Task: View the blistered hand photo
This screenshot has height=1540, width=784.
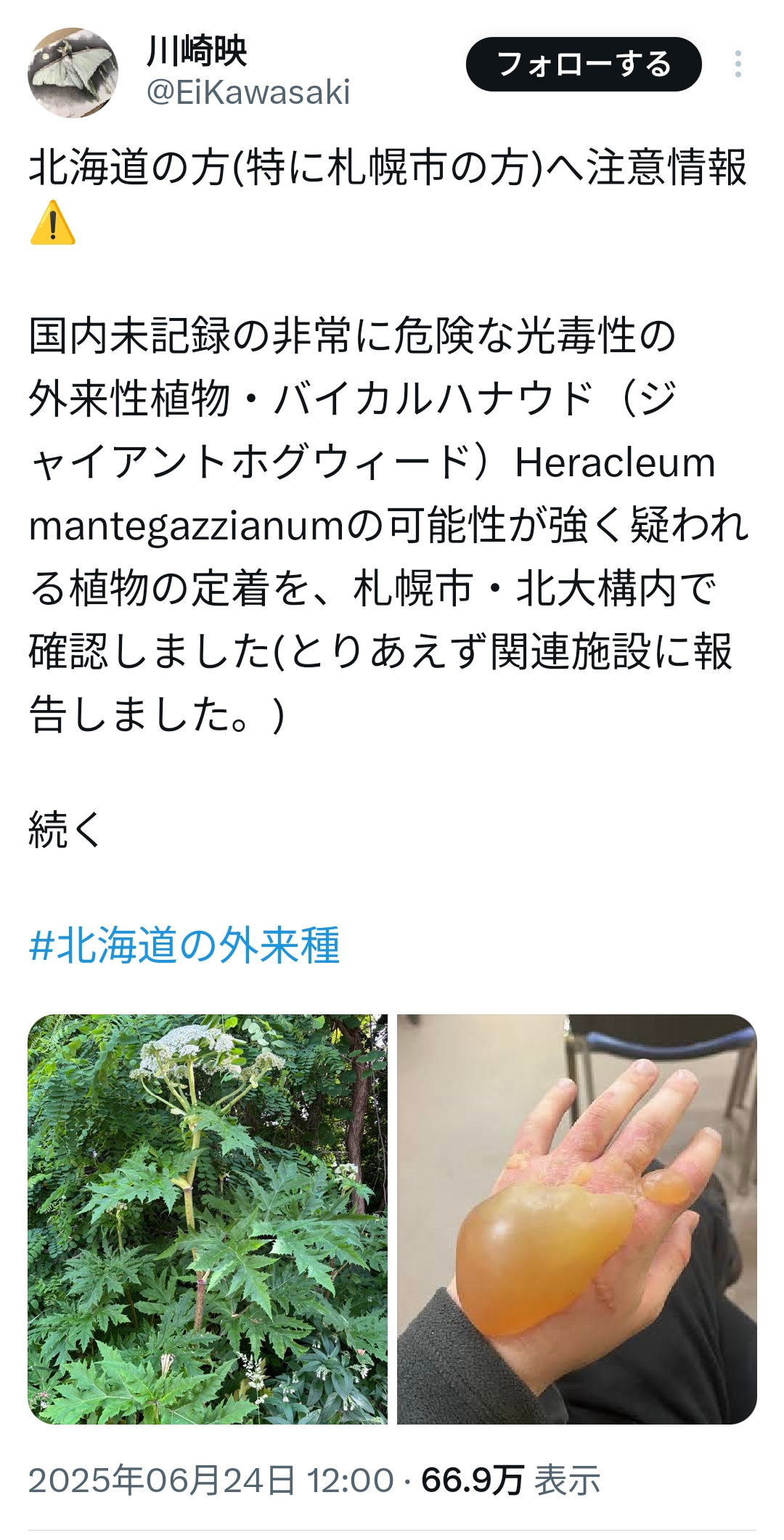Action: click(577, 1219)
